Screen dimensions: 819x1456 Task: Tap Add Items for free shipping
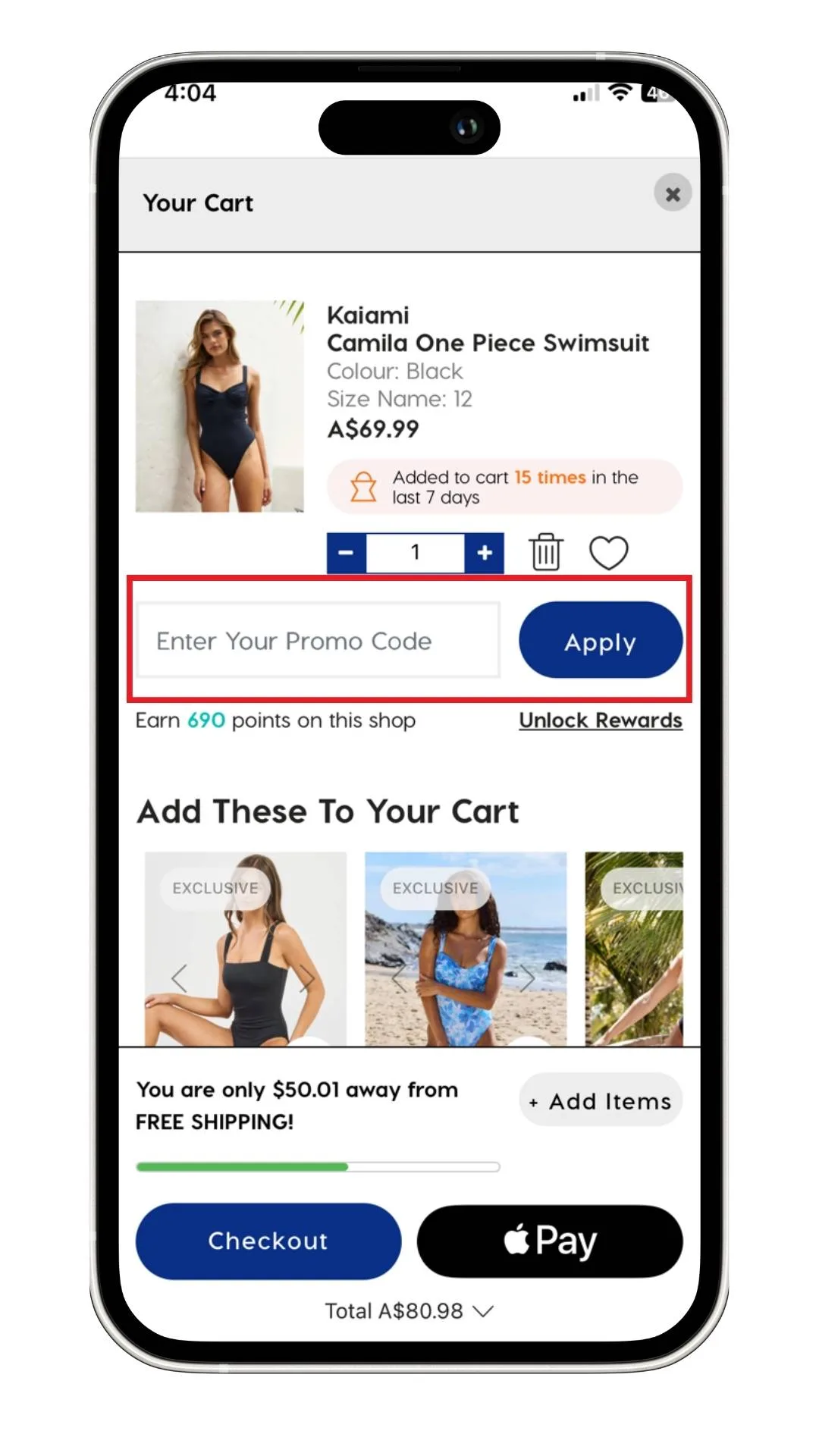(601, 1100)
